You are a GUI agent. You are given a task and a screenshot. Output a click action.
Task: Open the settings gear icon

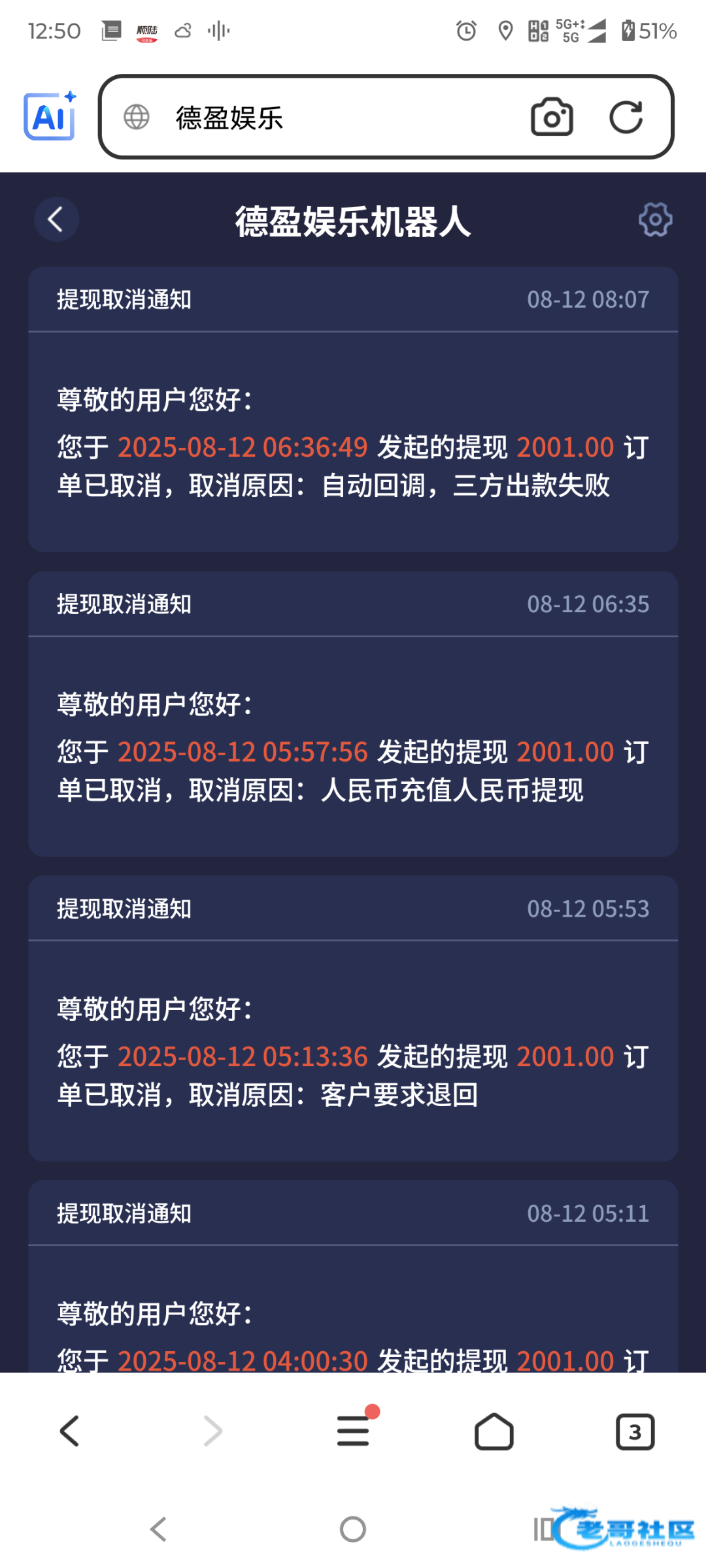655,220
